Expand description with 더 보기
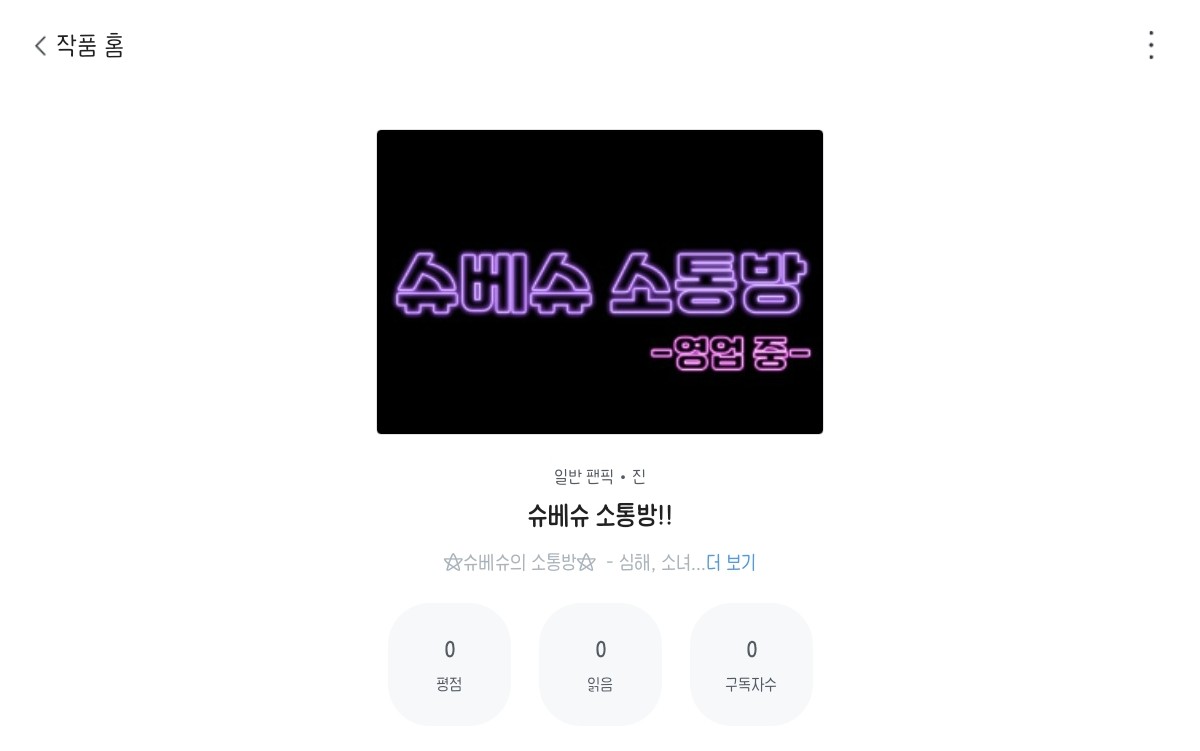 pyautogui.click(x=730, y=563)
